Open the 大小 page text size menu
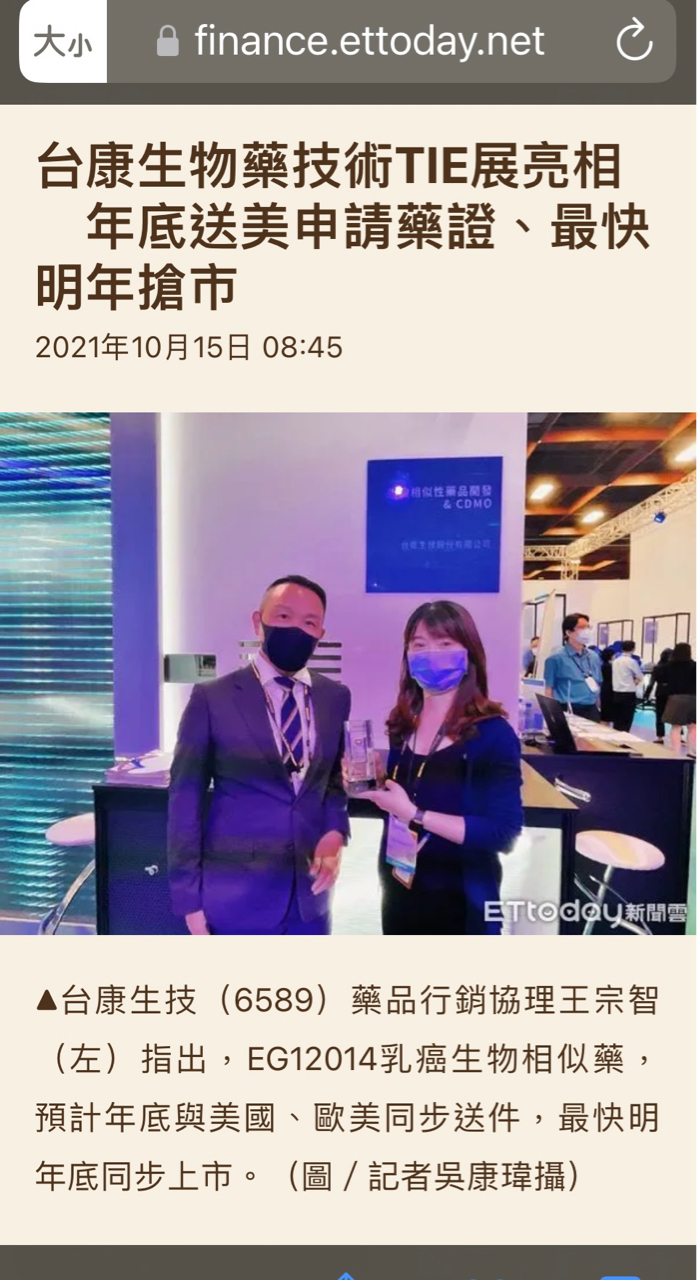 click(62, 42)
